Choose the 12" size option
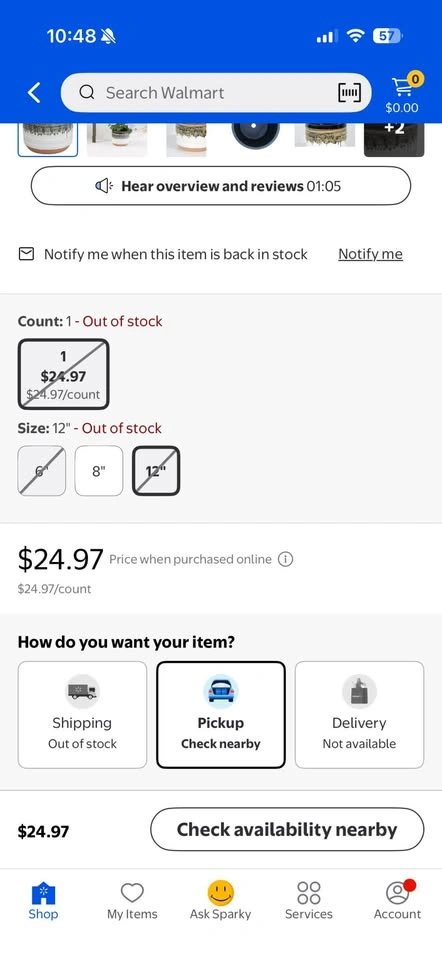This screenshot has width=442, height=960. pos(156,471)
